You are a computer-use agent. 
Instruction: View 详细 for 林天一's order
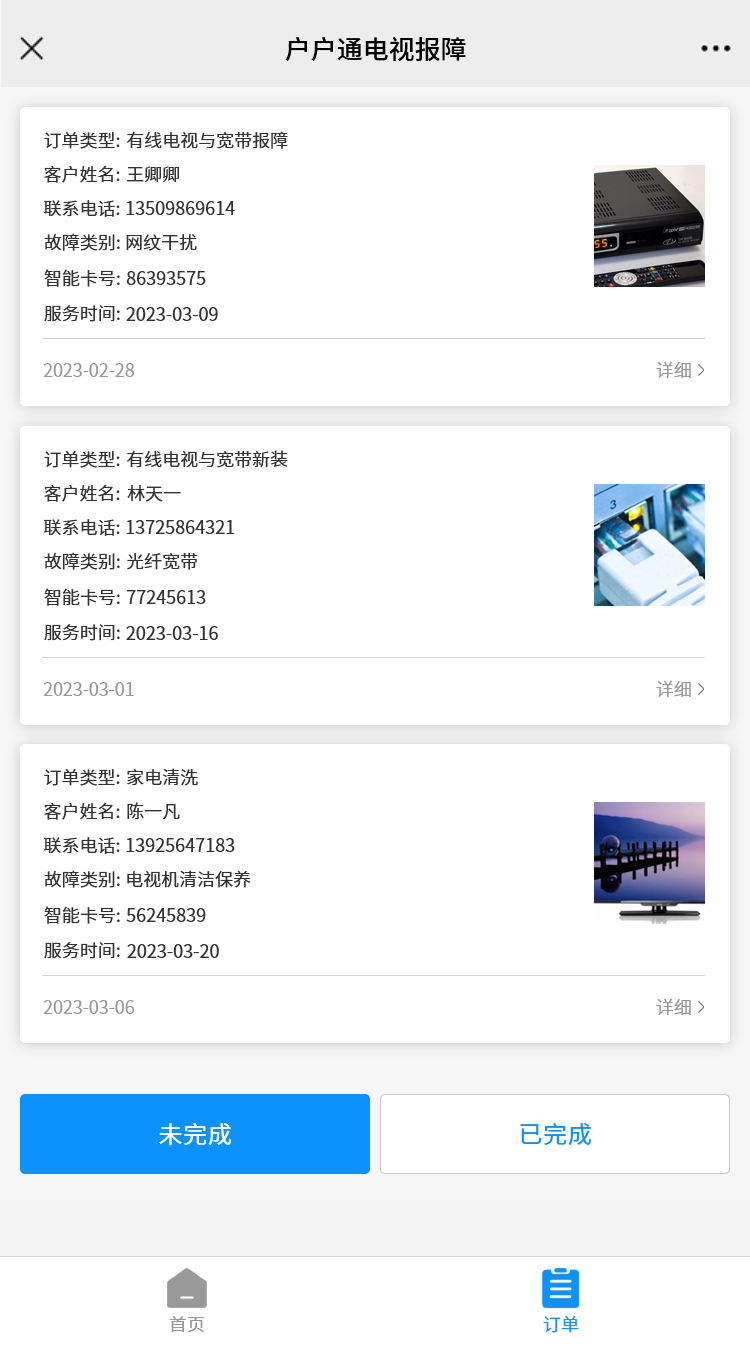pos(680,689)
